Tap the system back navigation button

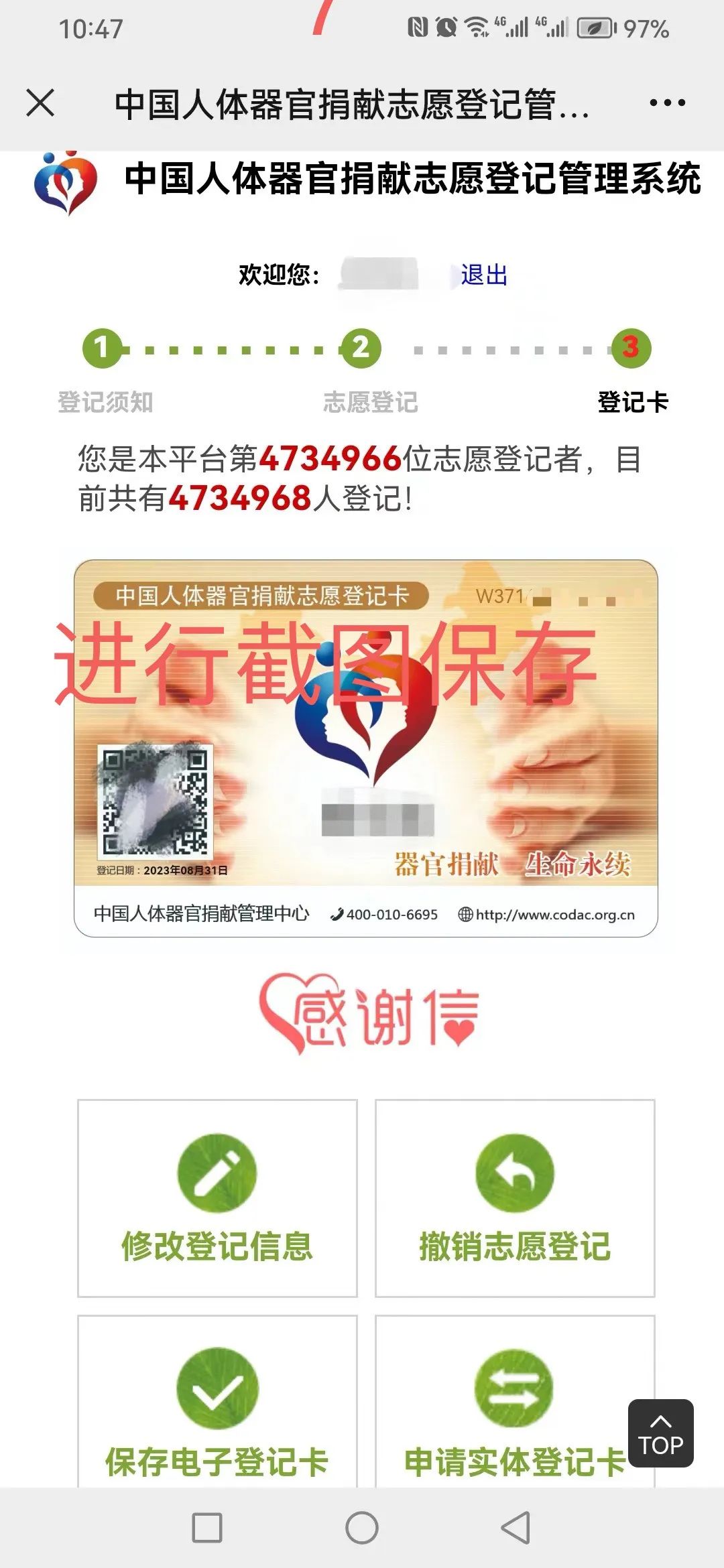(x=516, y=1528)
